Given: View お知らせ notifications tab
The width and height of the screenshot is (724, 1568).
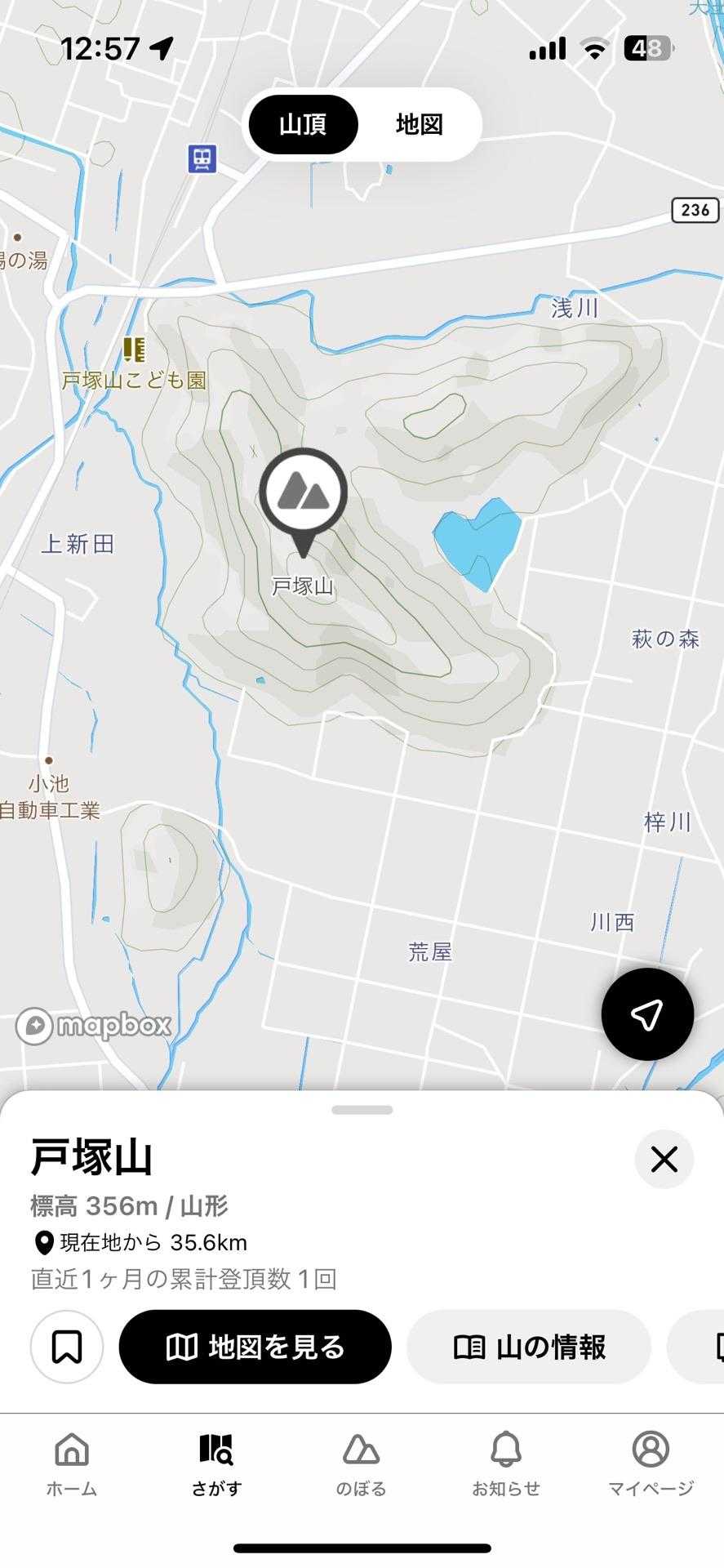Looking at the screenshot, I should click(x=506, y=1464).
